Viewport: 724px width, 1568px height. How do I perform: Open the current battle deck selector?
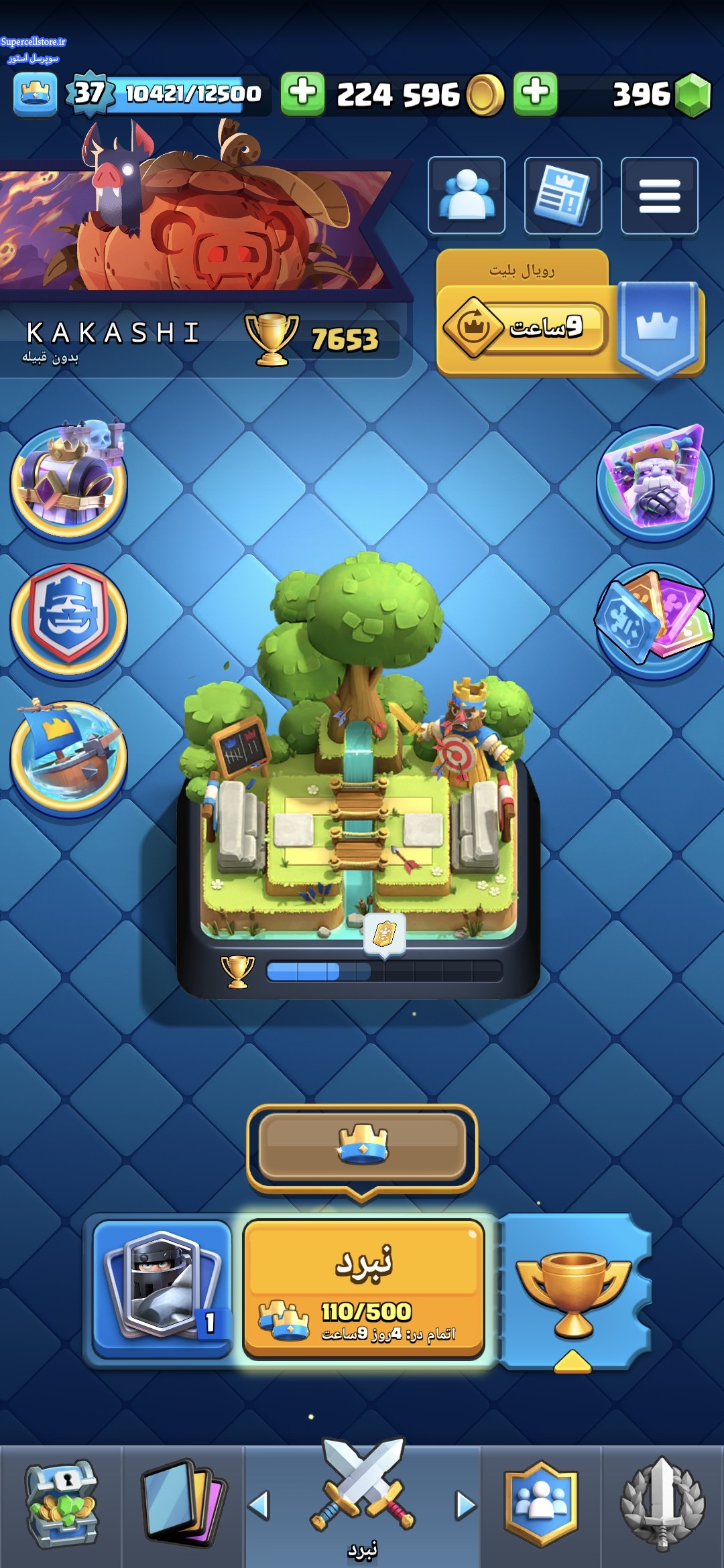pos(162,1288)
